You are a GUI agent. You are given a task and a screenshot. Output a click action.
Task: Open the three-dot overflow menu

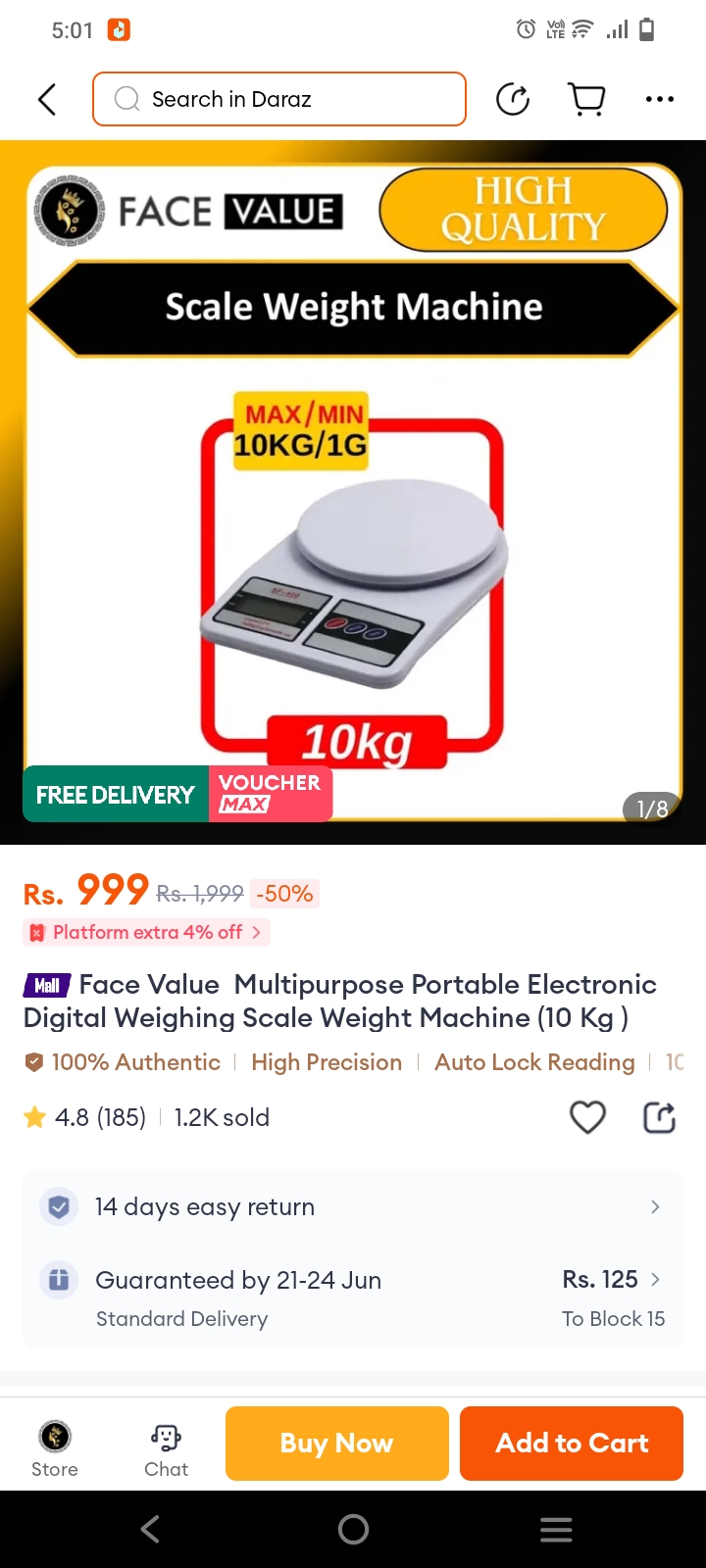click(x=659, y=99)
